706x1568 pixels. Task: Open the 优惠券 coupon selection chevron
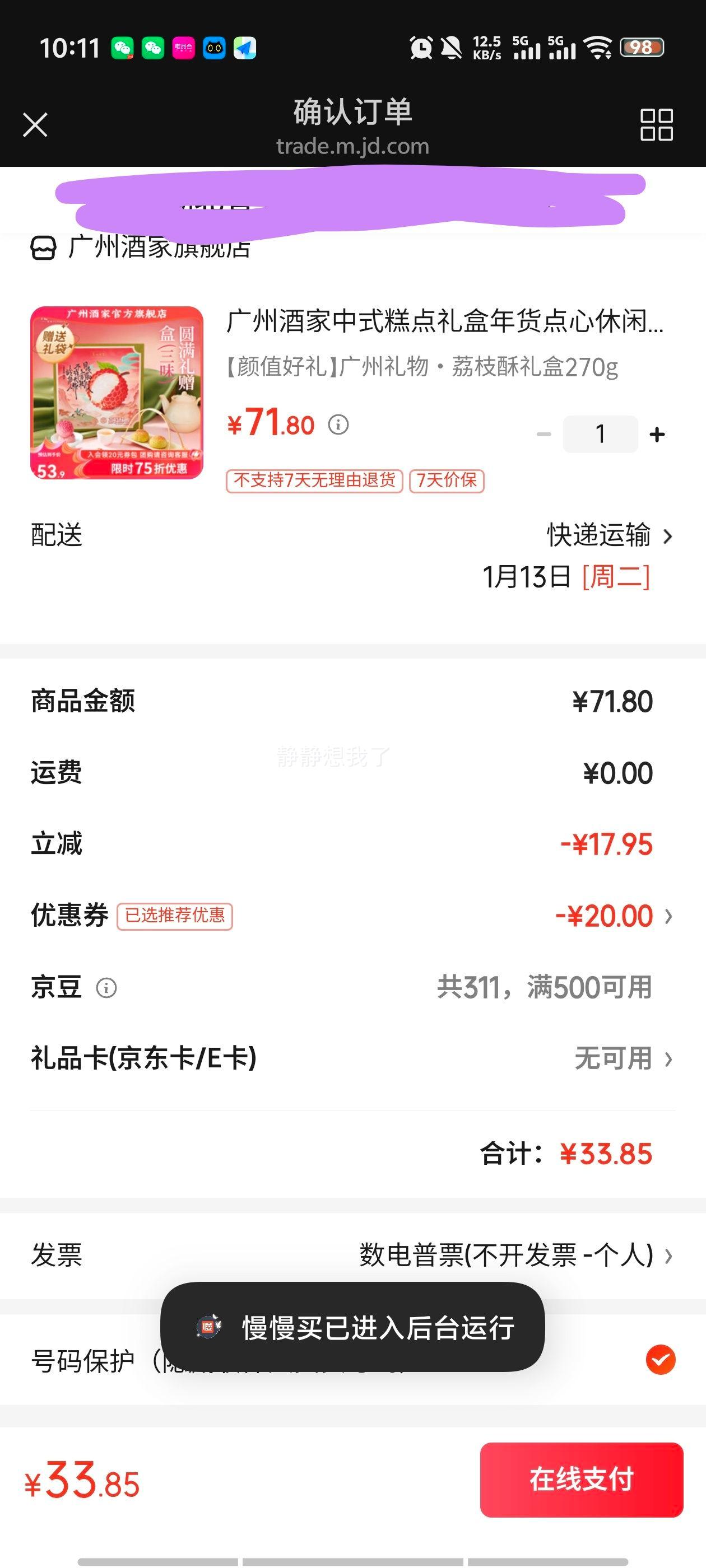point(668,915)
